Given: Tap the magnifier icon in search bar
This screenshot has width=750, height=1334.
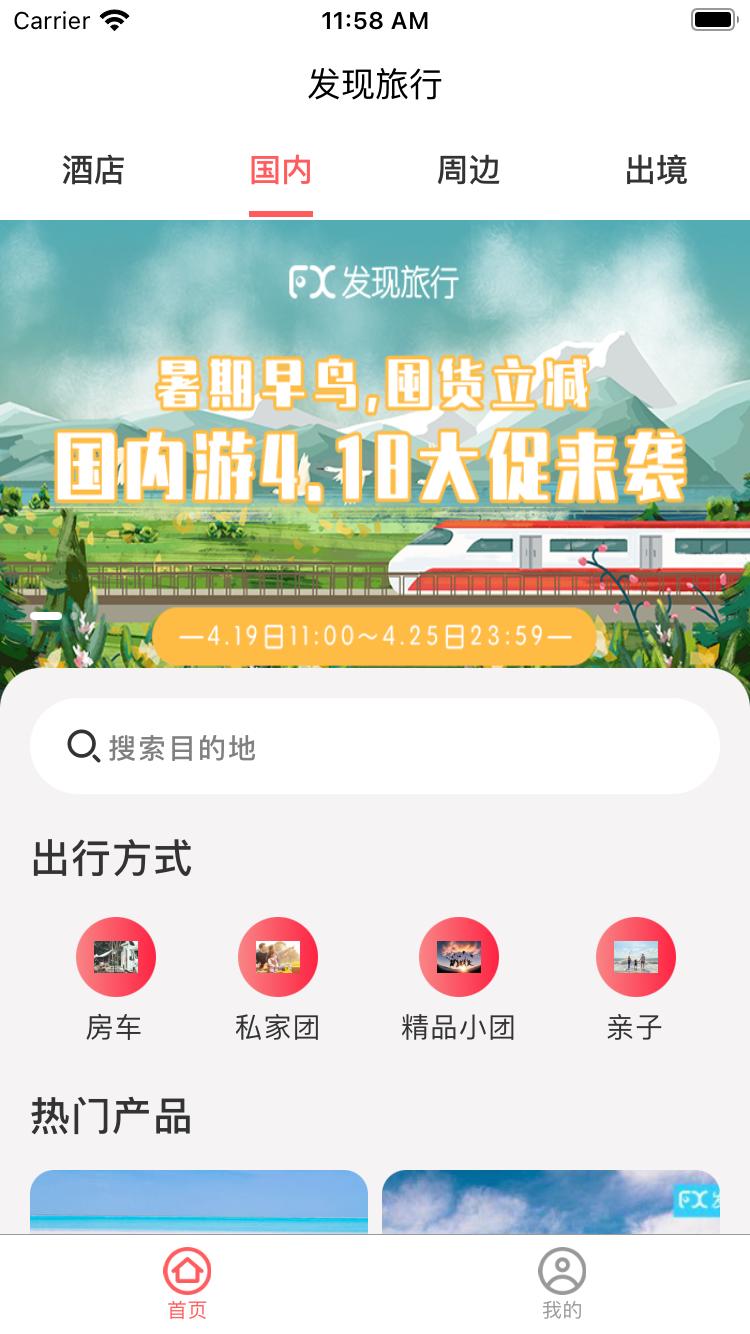Looking at the screenshot, I should (80, 745).
